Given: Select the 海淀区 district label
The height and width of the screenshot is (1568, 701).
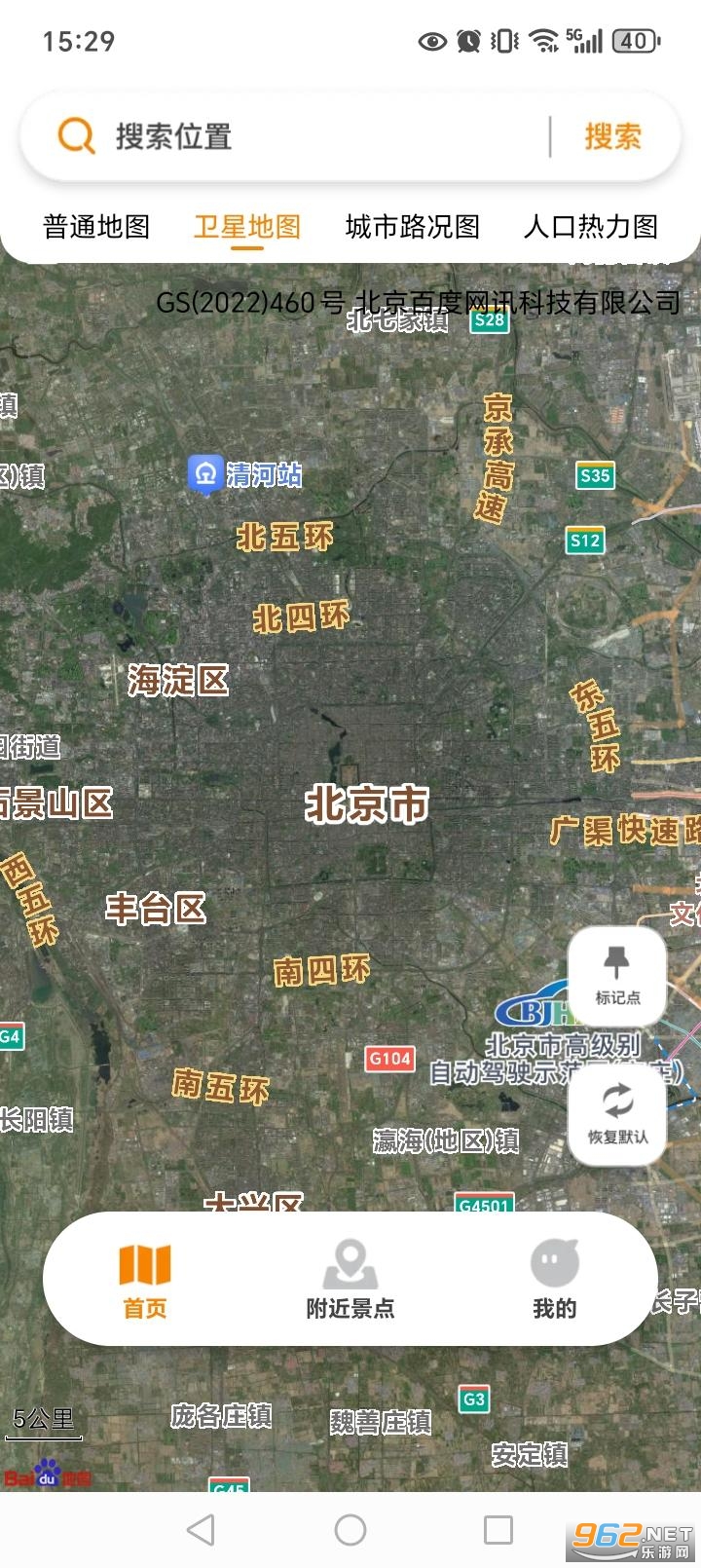Looking at the screenshot, I should 179,682.
